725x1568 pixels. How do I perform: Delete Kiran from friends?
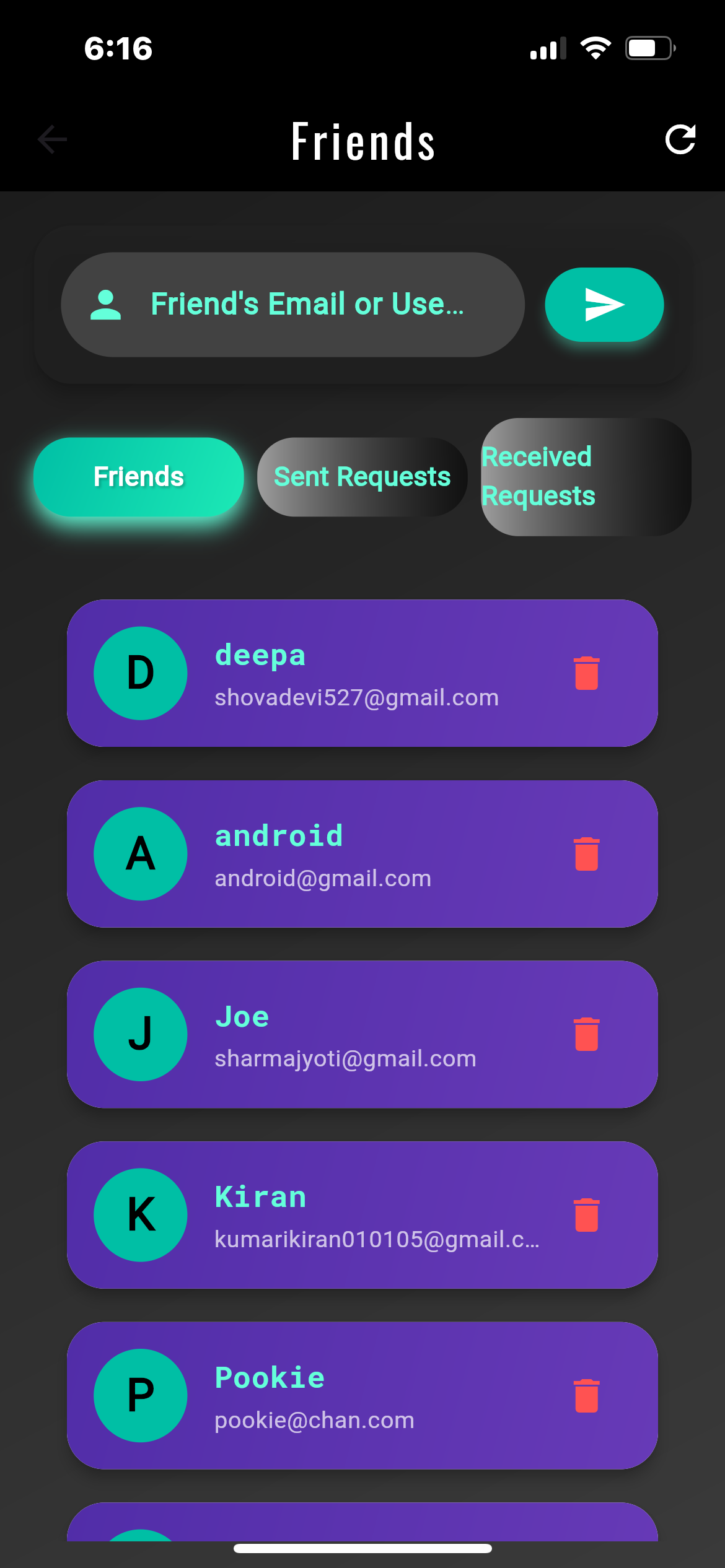coord(586,1215)
